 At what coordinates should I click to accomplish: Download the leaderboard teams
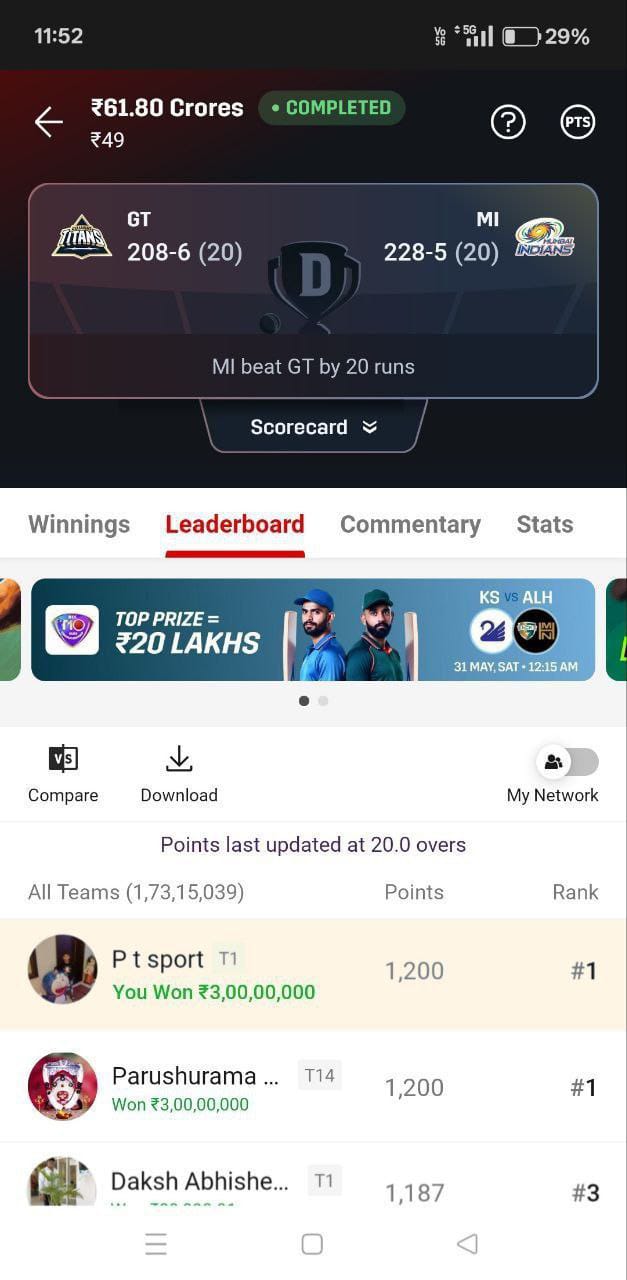pyautogui.click(x=179, y=773)
